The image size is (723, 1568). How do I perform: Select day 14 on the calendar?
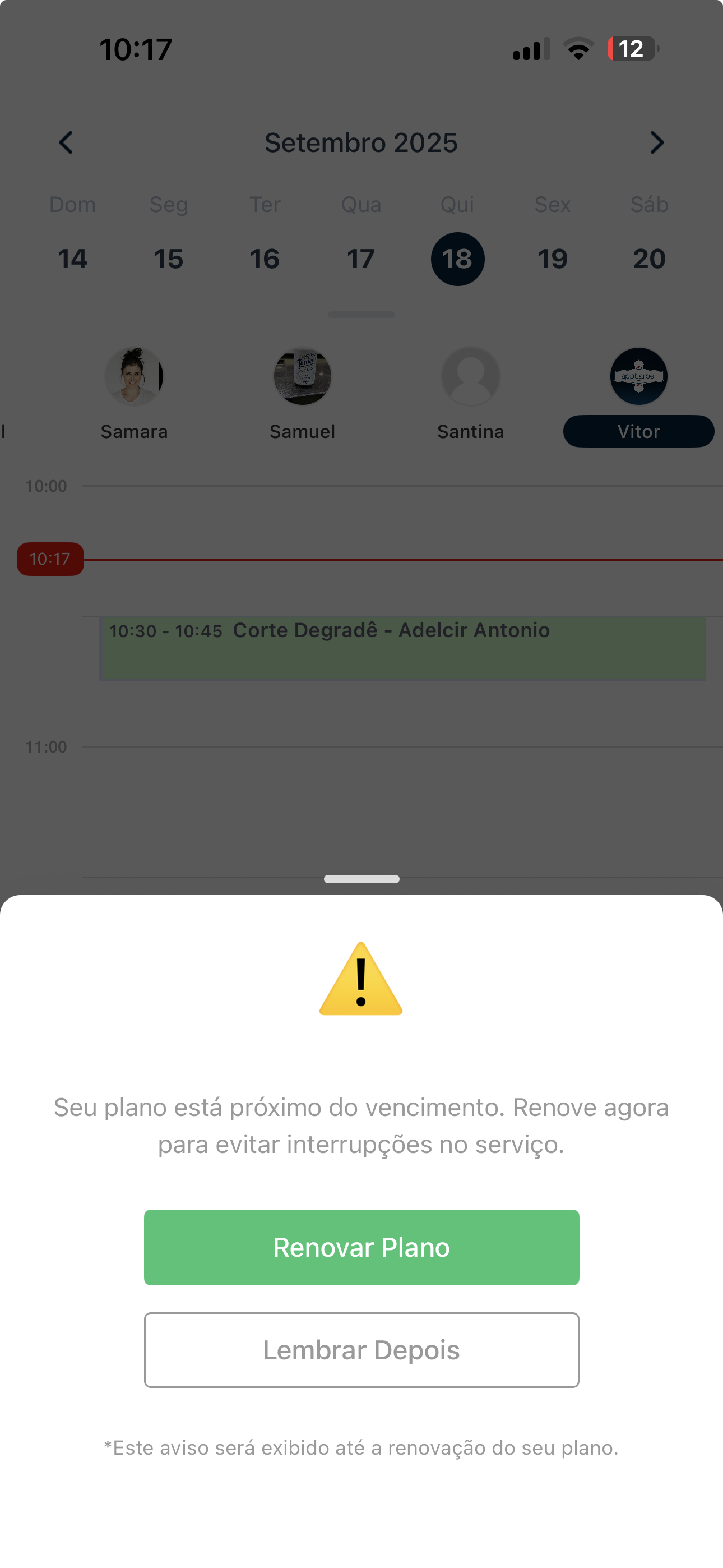72,259
